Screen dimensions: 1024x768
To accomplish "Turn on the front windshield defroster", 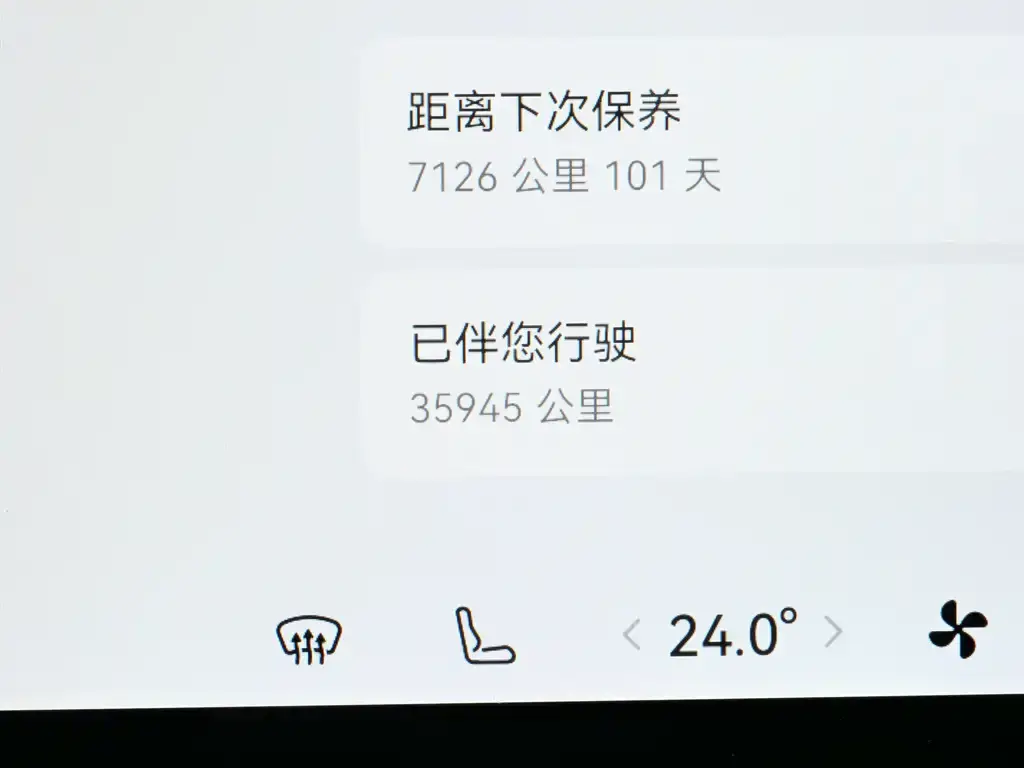I will (x=309, y=638).
